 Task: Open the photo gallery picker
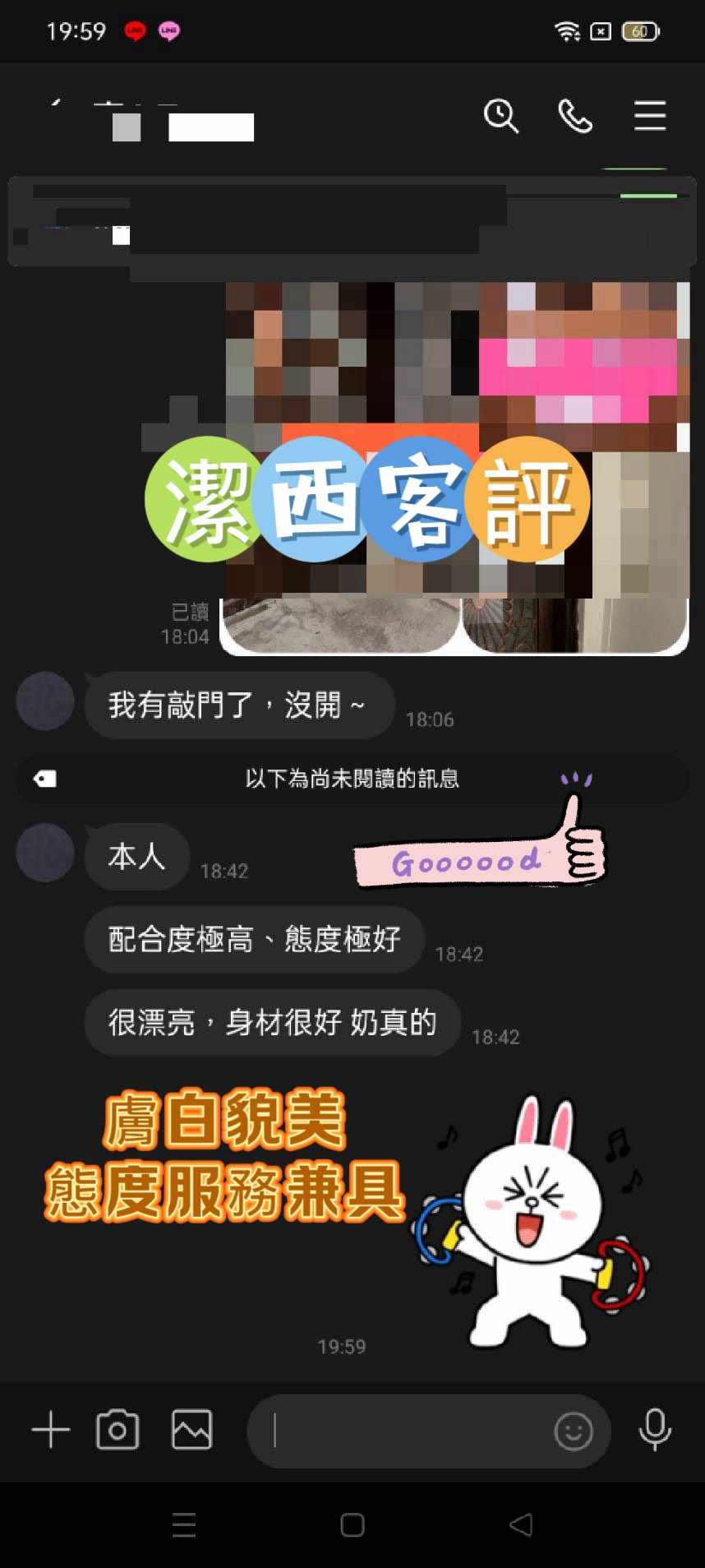pos(191,1430)
